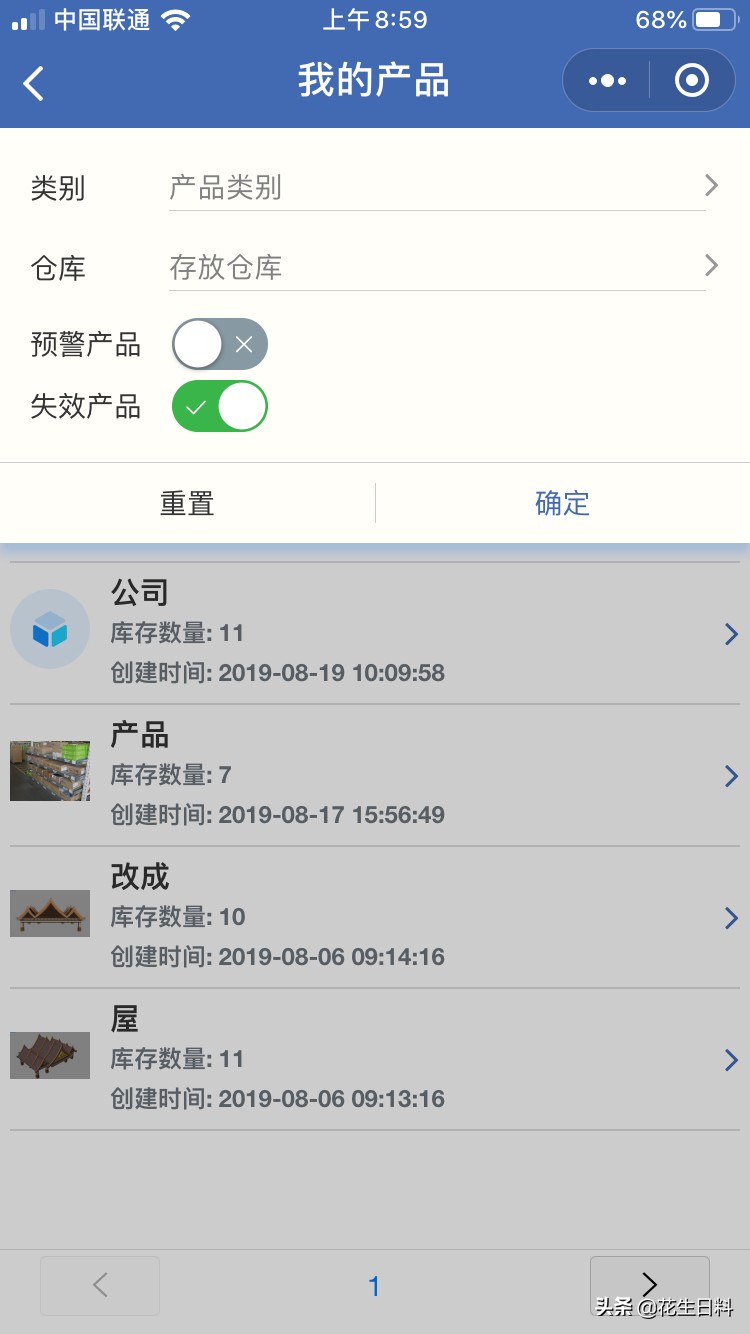Open the 产品类别 category picker
Image resolution: width=750 pixels, height=1334 pixels.
pos(438,187)
